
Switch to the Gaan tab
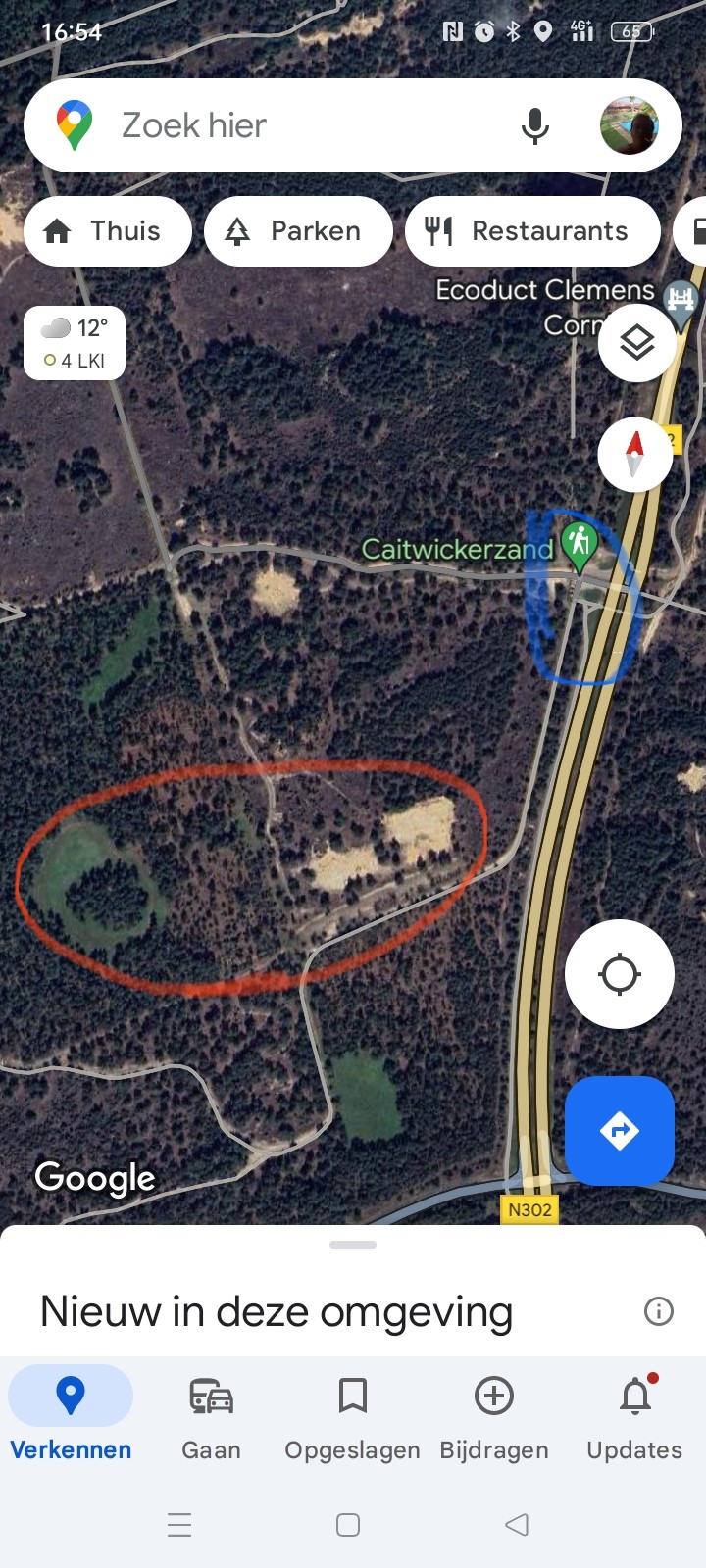(x=212, y=1416)
